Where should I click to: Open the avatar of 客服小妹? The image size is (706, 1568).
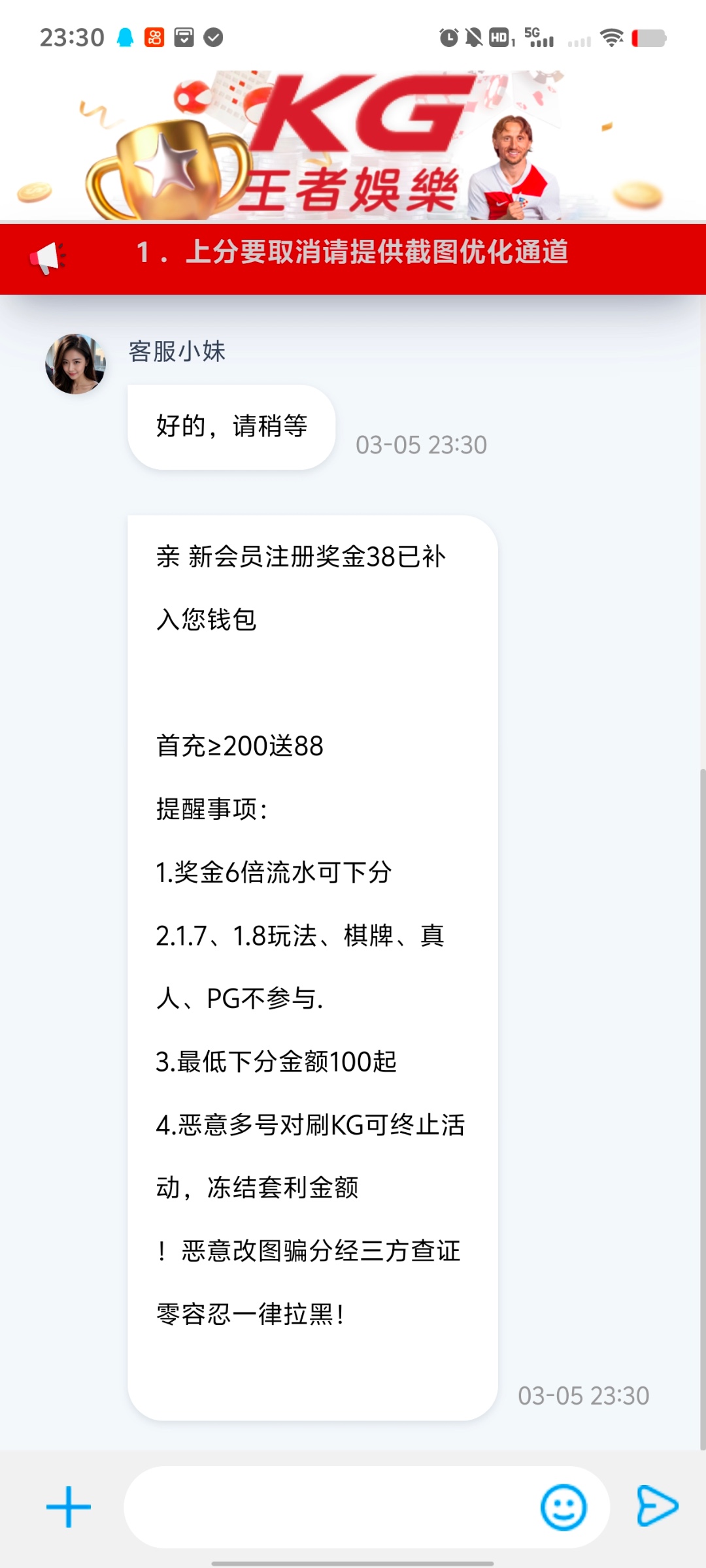76,365
